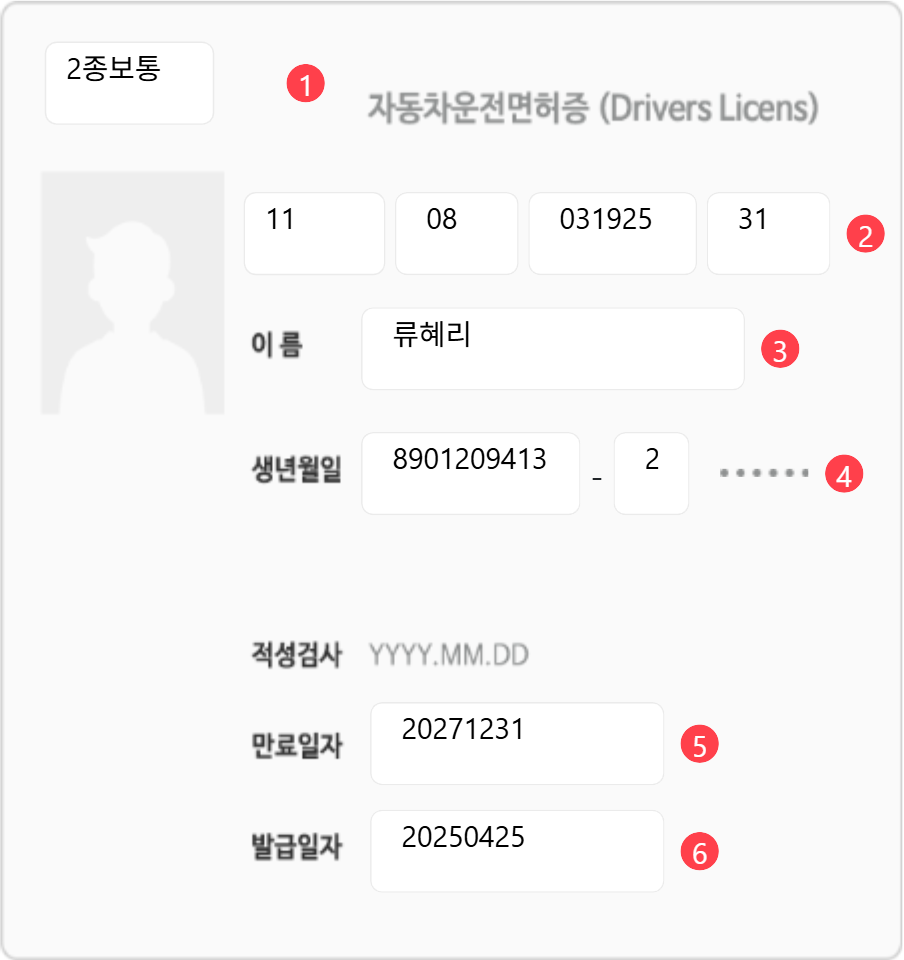Tap the 생년월일 field showing 8901209413

coord(470,473)
